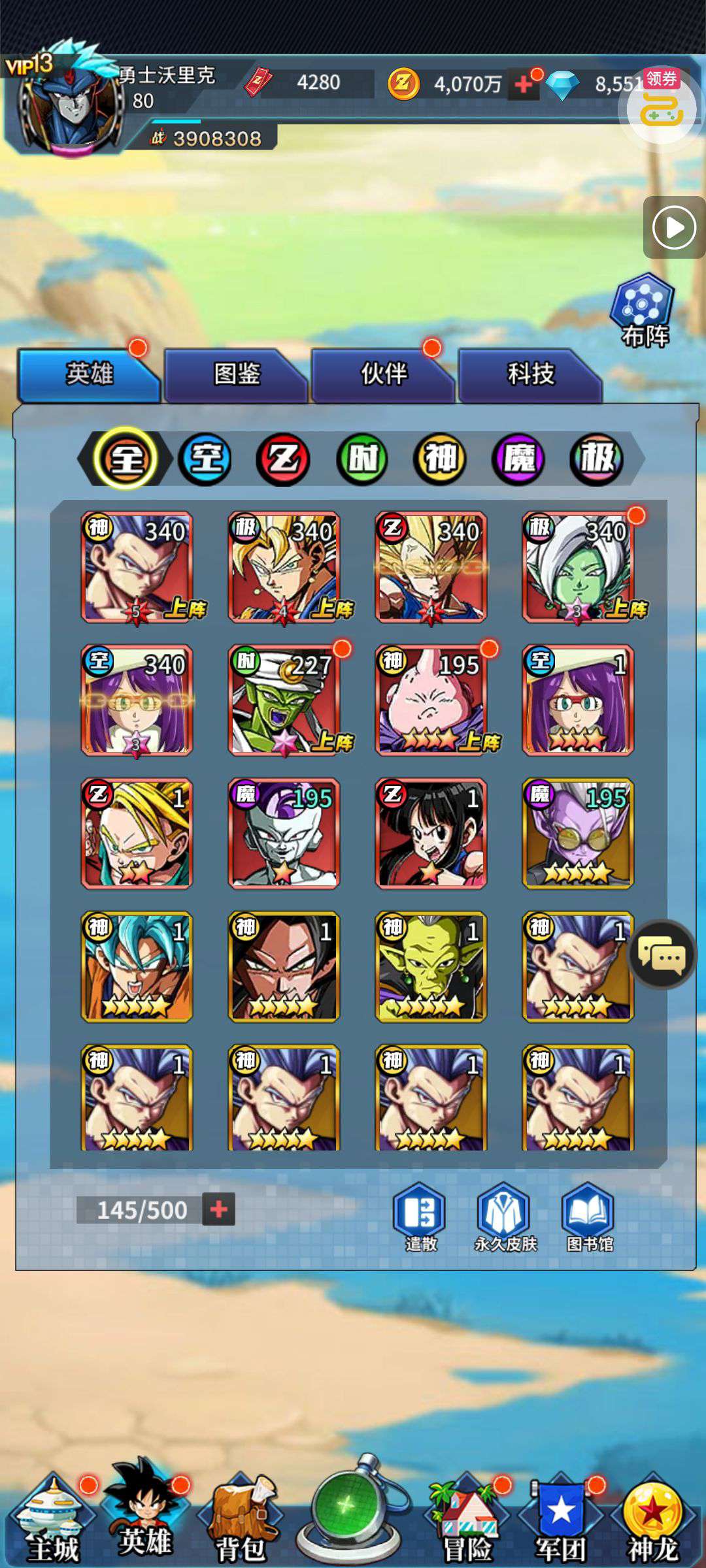Switch to the 图鉴 tab
The width and height of the screenshot is (706, 1568).
[235, 374]
